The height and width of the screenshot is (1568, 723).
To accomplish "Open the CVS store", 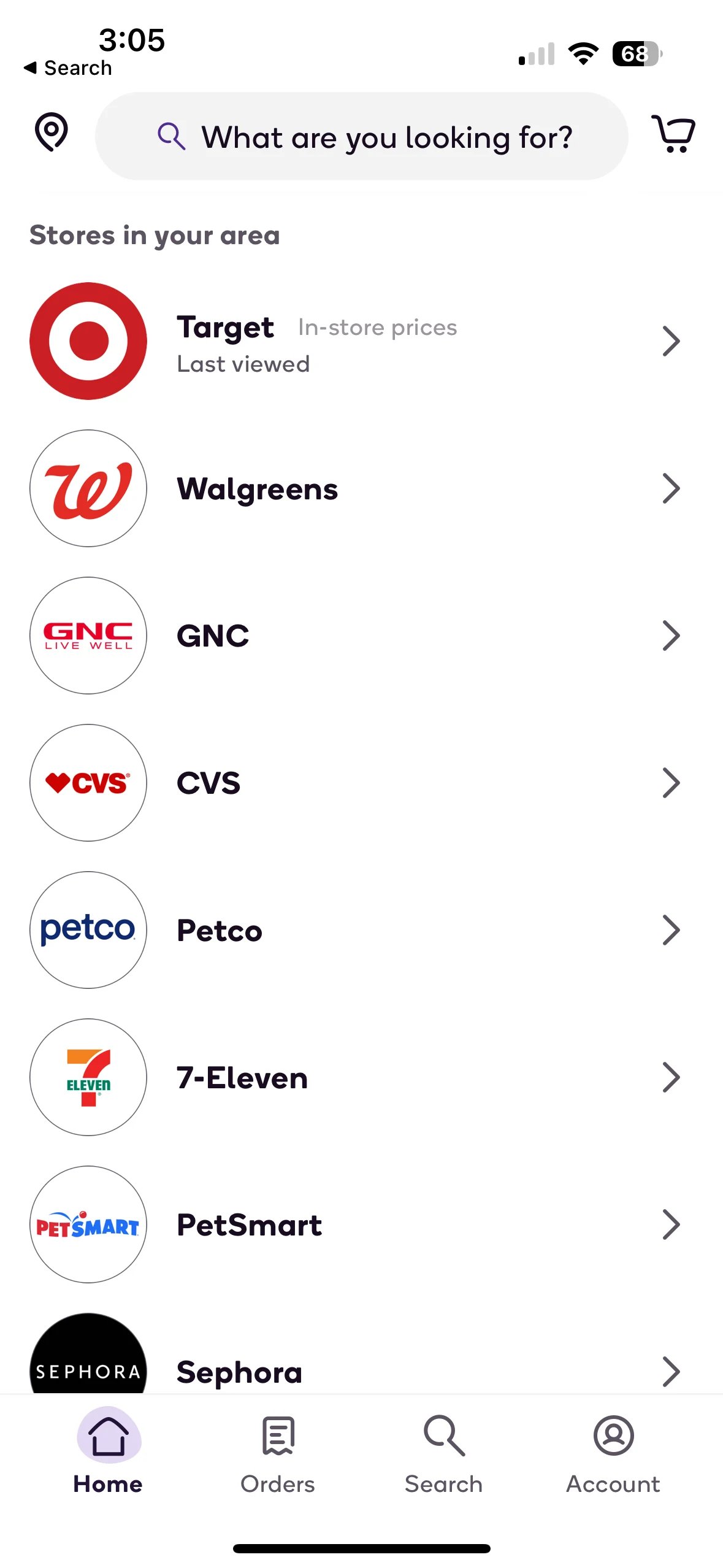I will [356, 783].
